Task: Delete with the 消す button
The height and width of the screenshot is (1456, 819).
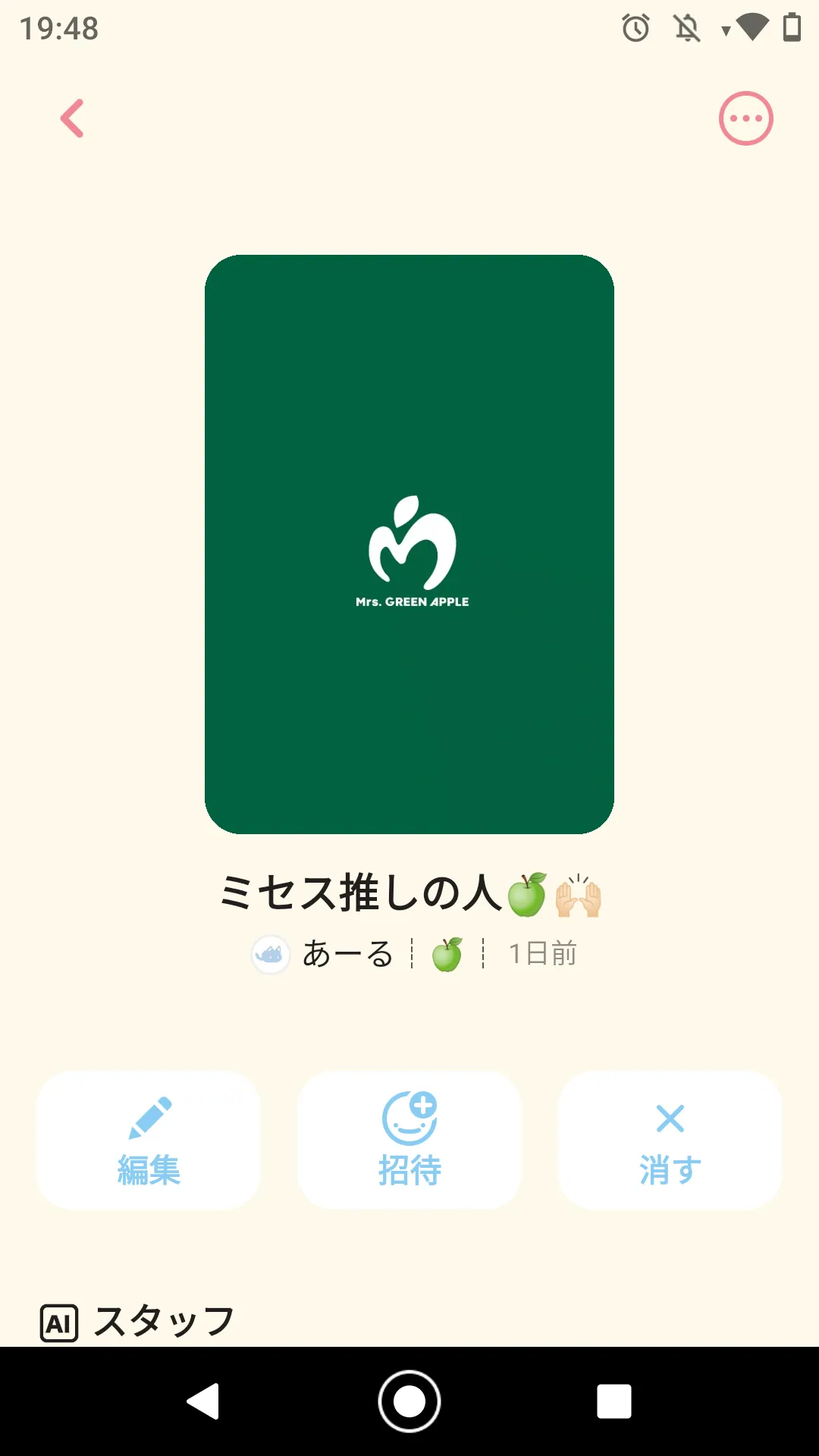Action: [x=670, y=1140]
